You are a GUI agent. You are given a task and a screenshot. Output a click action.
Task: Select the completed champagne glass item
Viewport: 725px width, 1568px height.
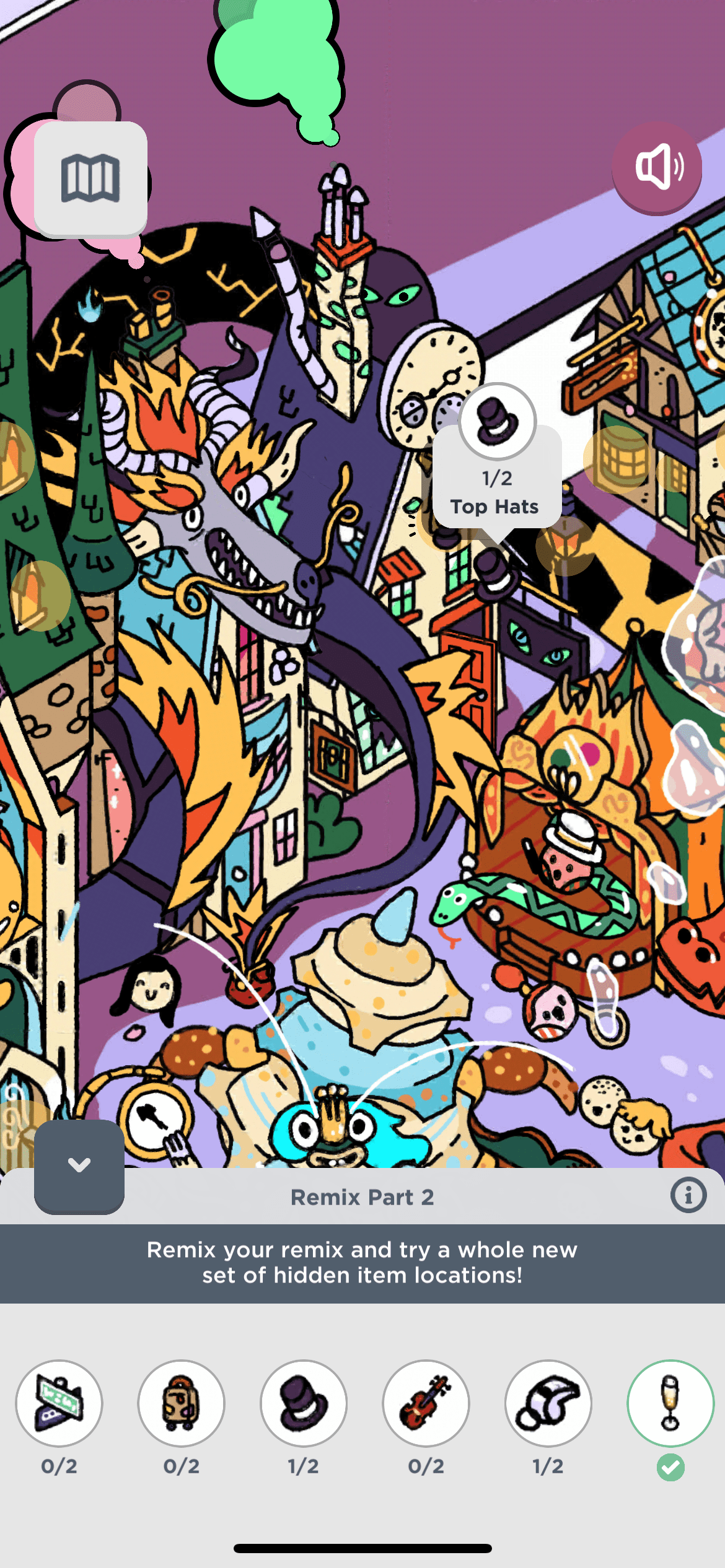point(670,1403)
